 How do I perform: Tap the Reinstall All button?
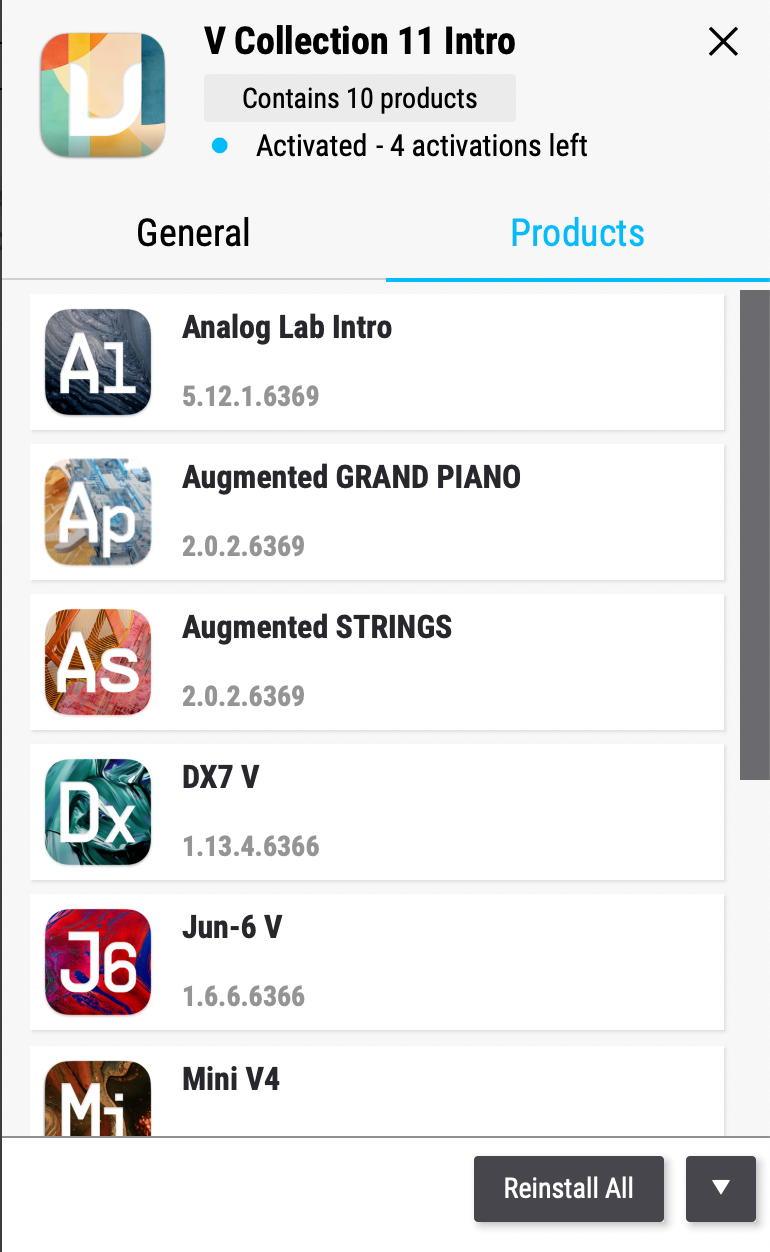point(568,1188)
